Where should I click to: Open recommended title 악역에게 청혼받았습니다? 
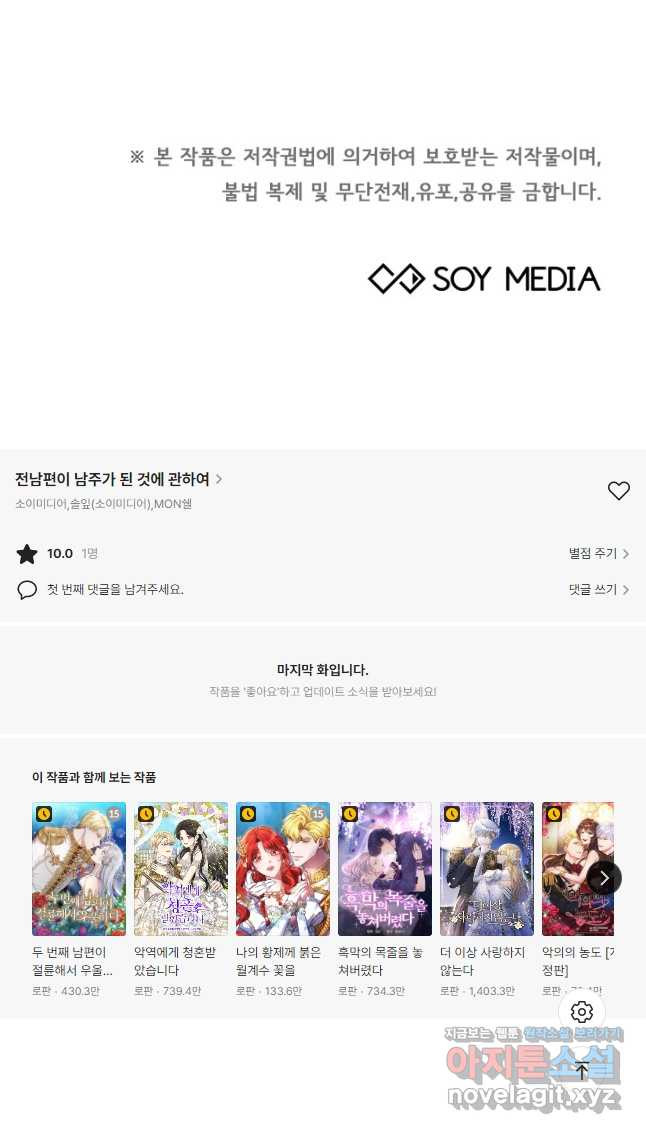[181, 868]
